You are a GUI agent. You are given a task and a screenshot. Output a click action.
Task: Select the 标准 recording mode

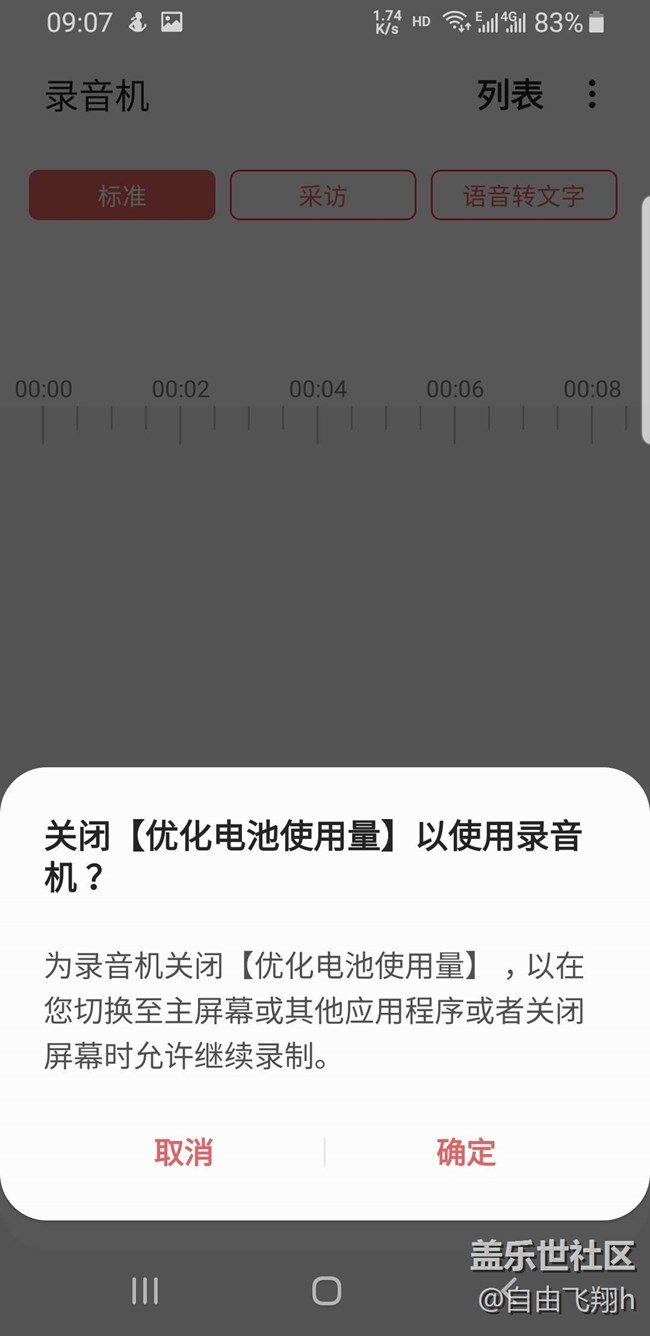point(122,195)
